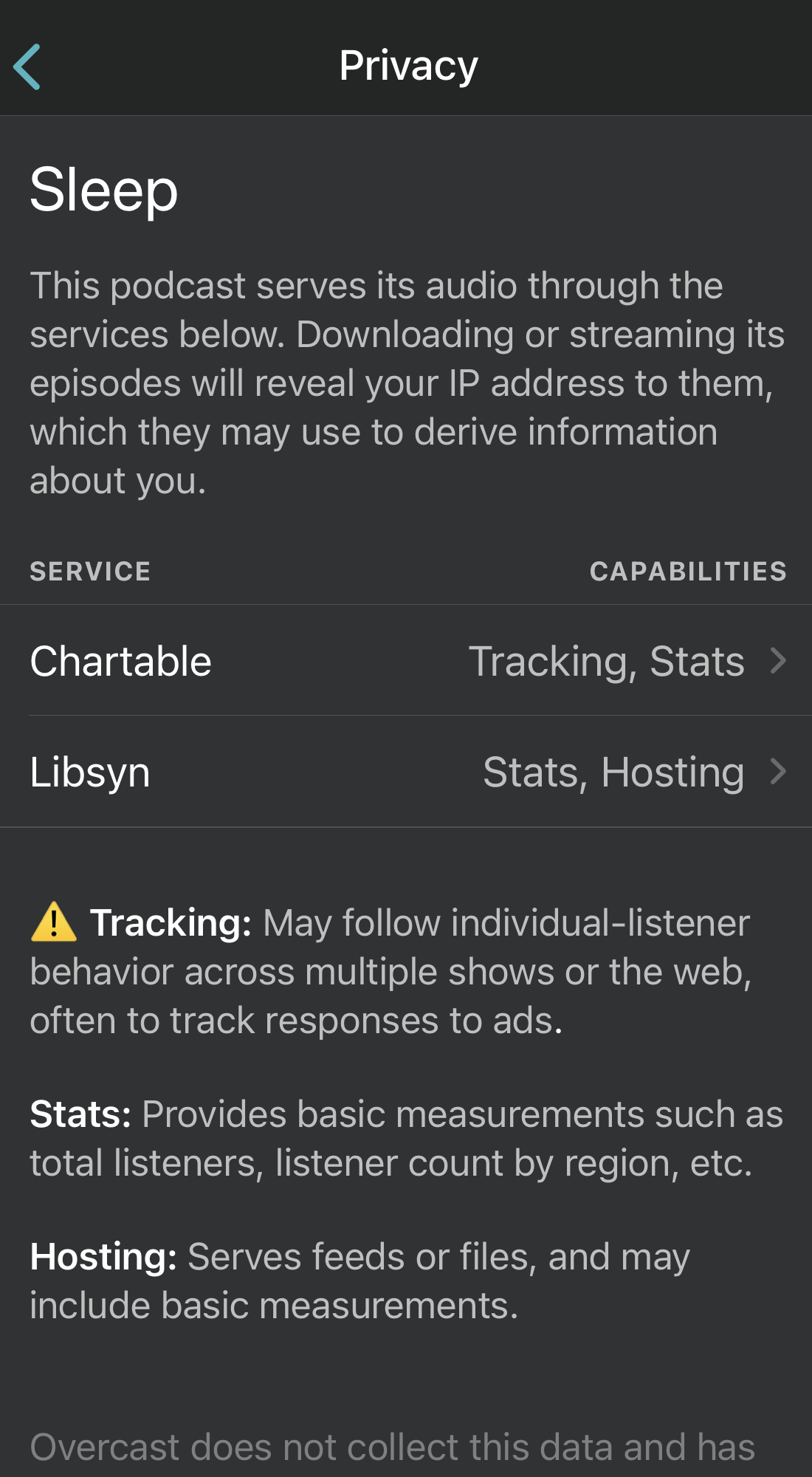Go back from the Privacy screen
Screen dimensions: 812x1477
click(27, 66)
